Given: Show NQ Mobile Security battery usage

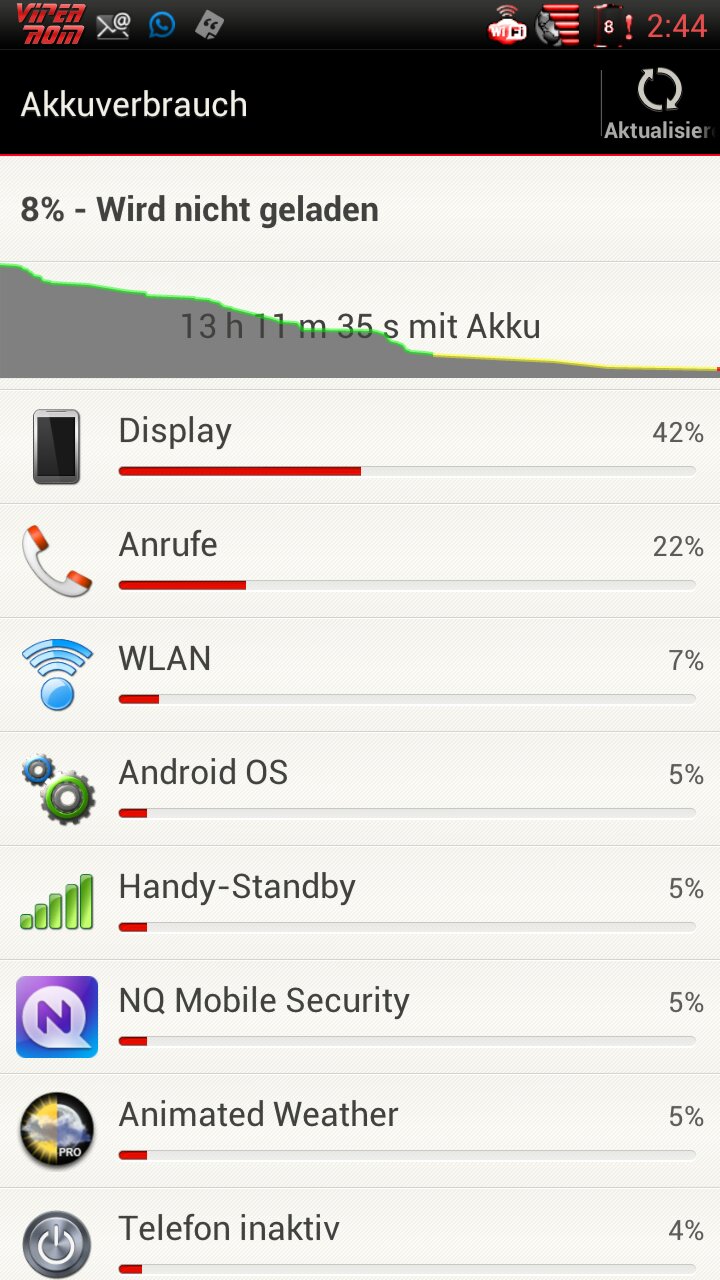Looking at the screenshot, I should [x=360, y=1017].
